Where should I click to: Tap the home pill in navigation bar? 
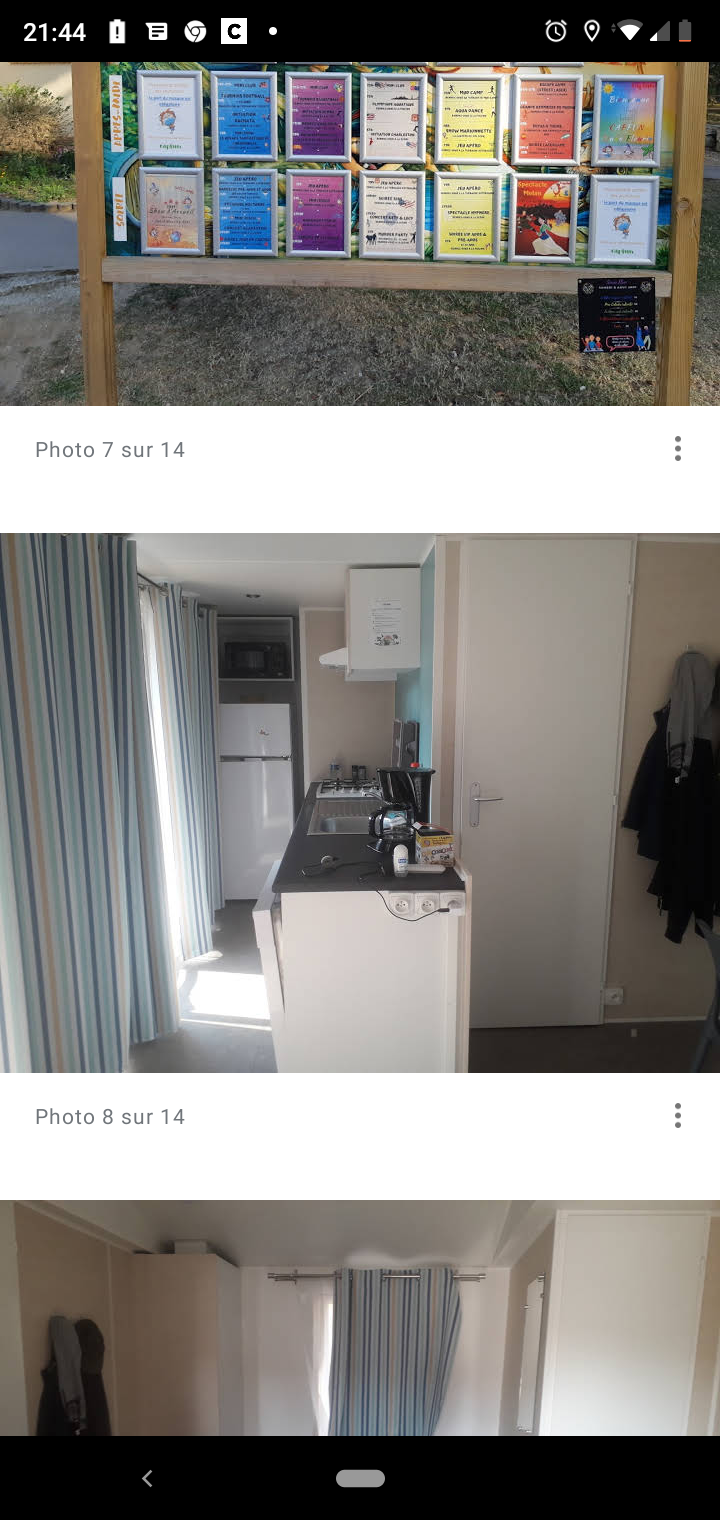360,1478
